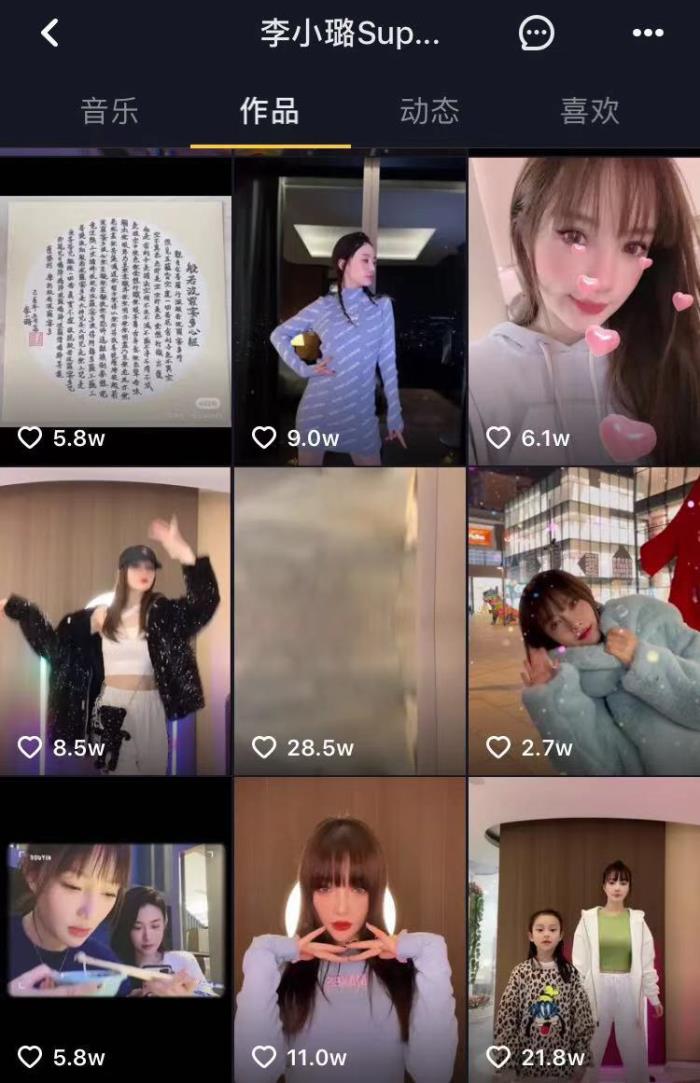Go back using the back arrow
The image size is (700, 1083).
pos(50,33)
